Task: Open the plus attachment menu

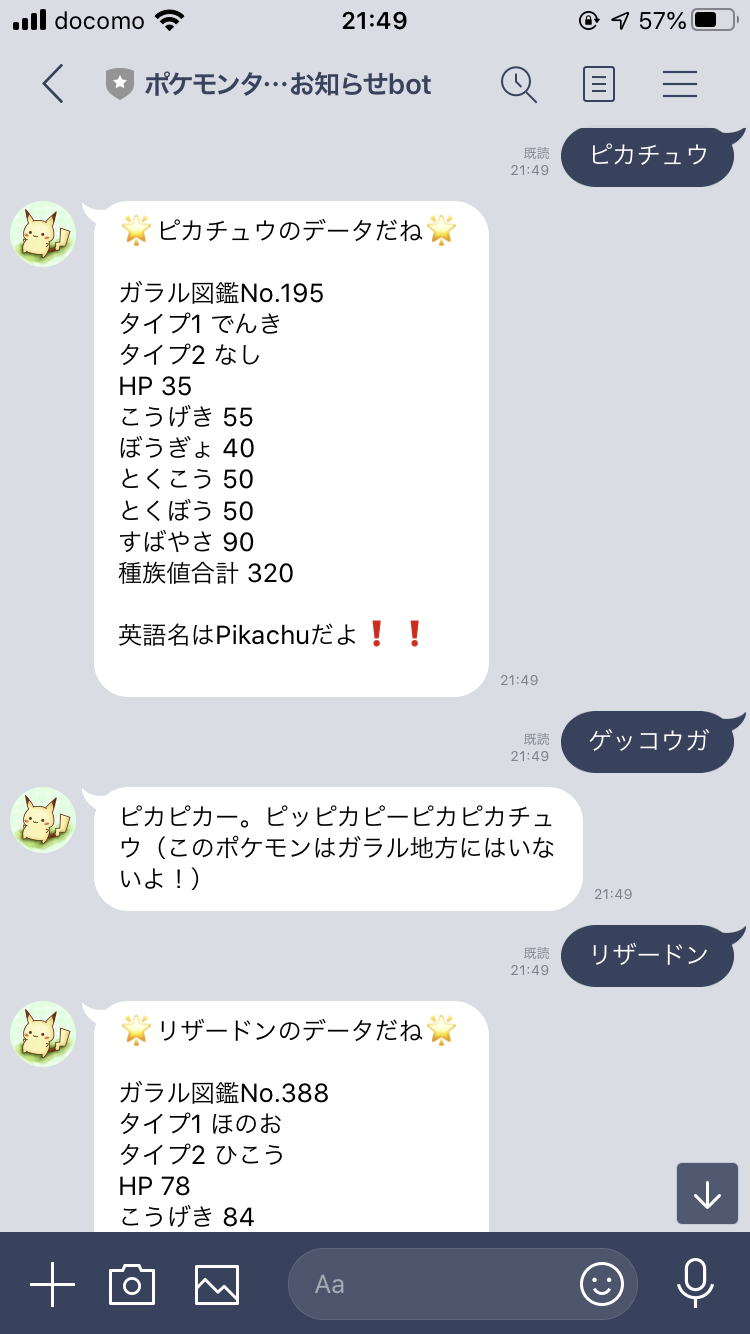Action: pos(52,1284)
